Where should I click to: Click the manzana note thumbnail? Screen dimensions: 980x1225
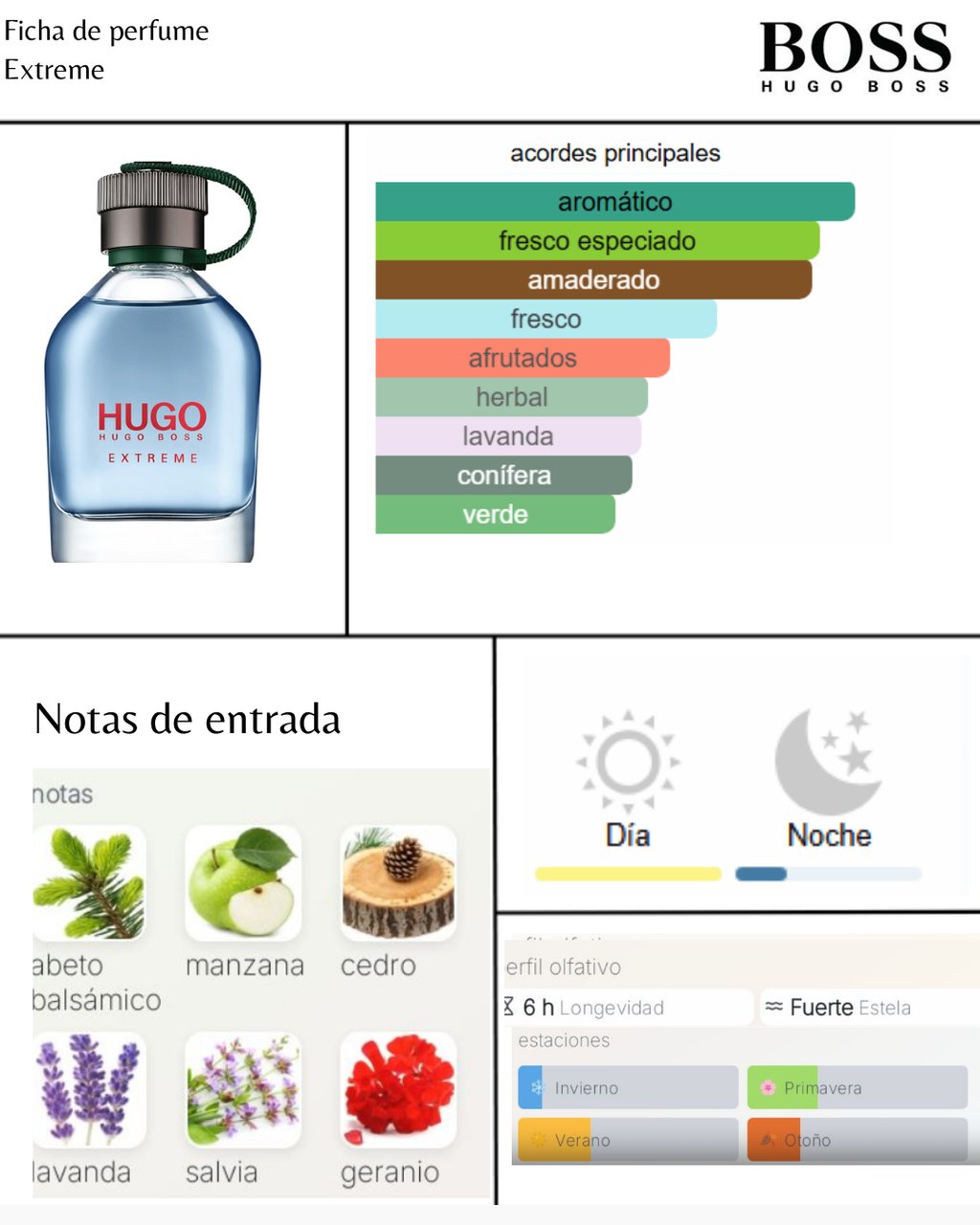tap(243, 882)
